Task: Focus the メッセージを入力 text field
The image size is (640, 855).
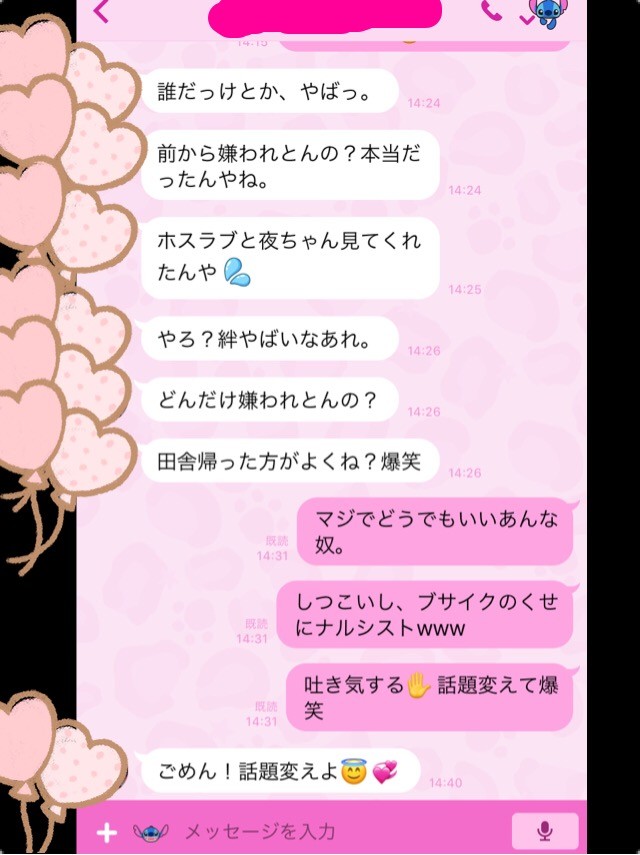Action: pyautogui.click(x=330, y=831)
